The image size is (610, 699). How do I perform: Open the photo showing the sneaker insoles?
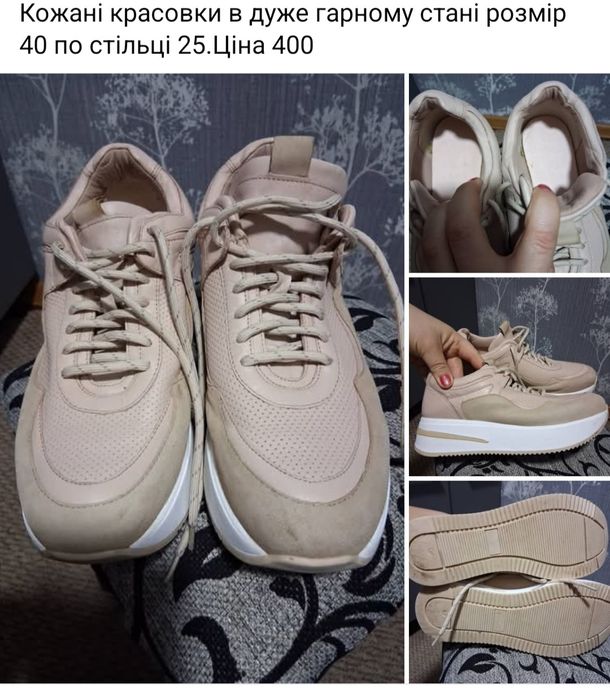click(509, 172)
